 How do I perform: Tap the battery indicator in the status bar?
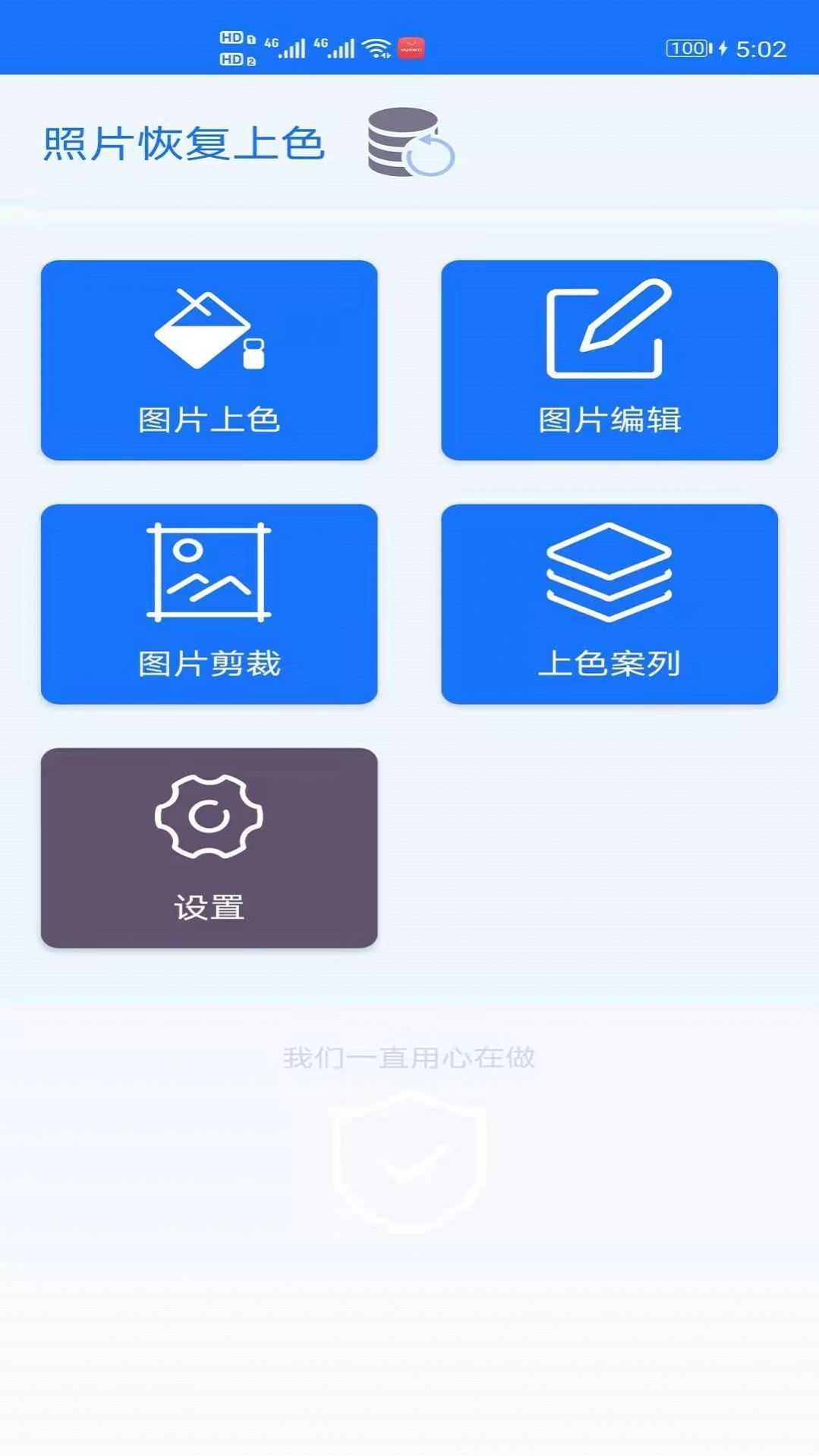point(687,49)
